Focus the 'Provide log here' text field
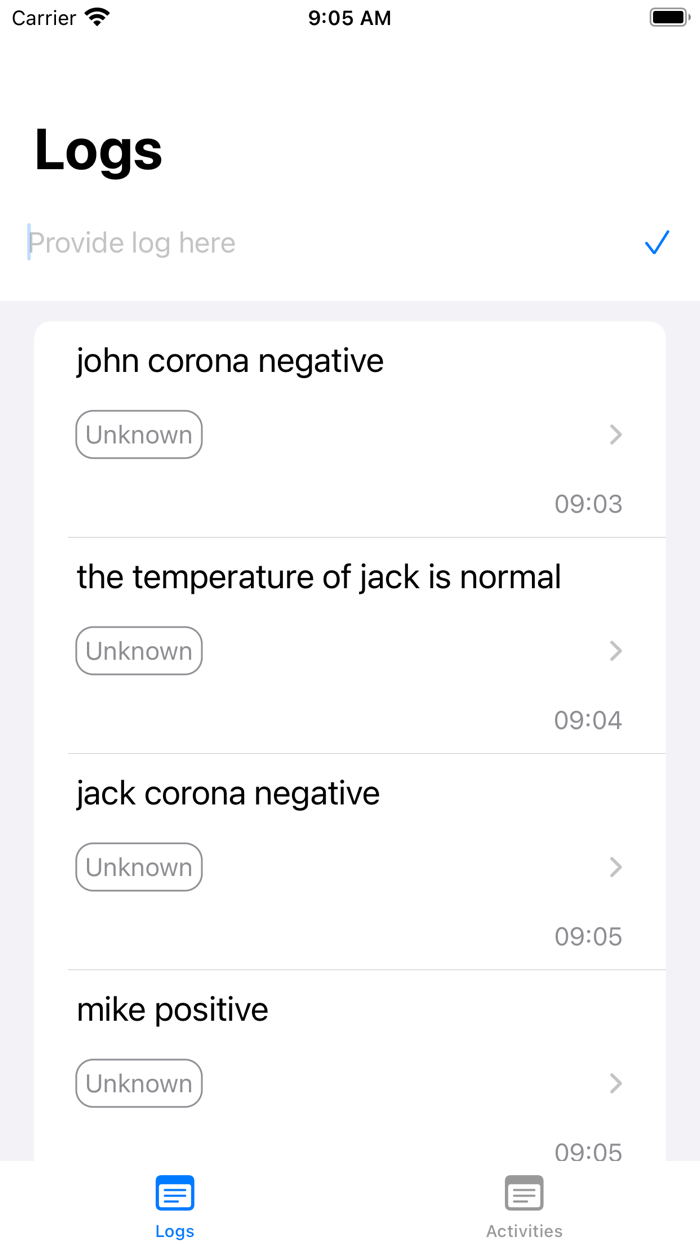 [320, 243]
